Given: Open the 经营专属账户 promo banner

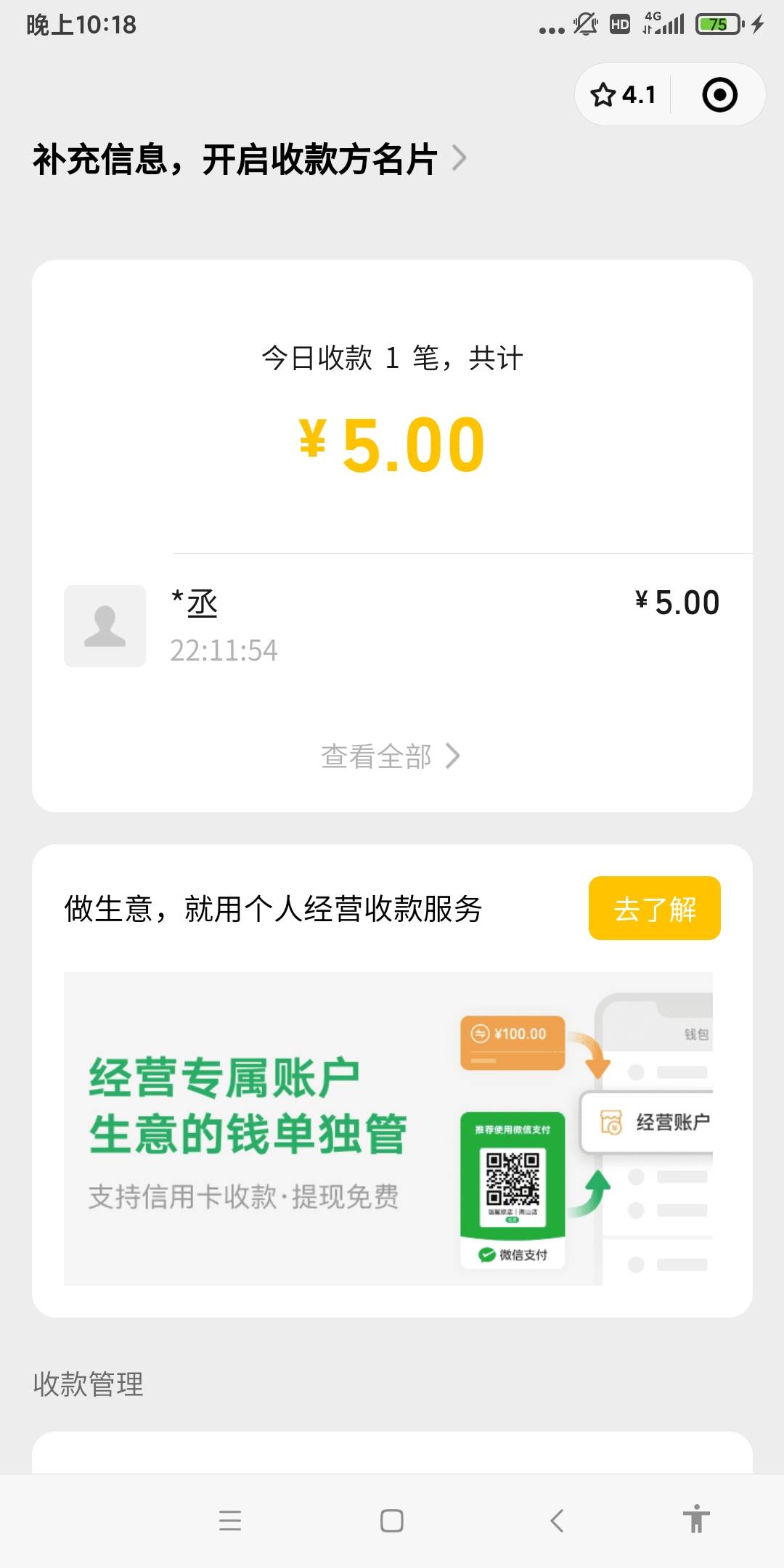Looking at the screenshot, I should (388, 1128).
